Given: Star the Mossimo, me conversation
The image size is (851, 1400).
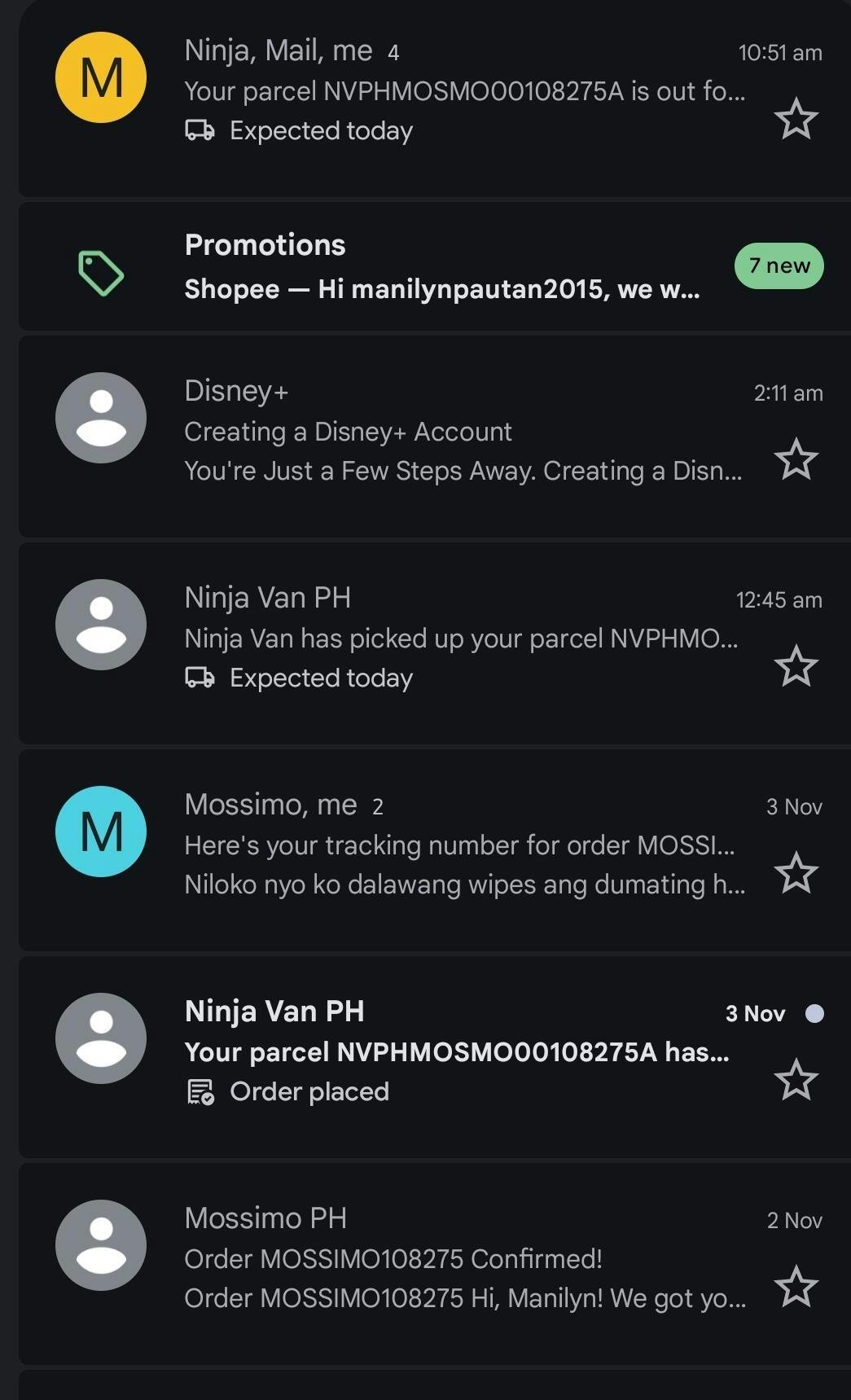Looking at the screenshot, I should pyautogui.click(x=795, y=873).
